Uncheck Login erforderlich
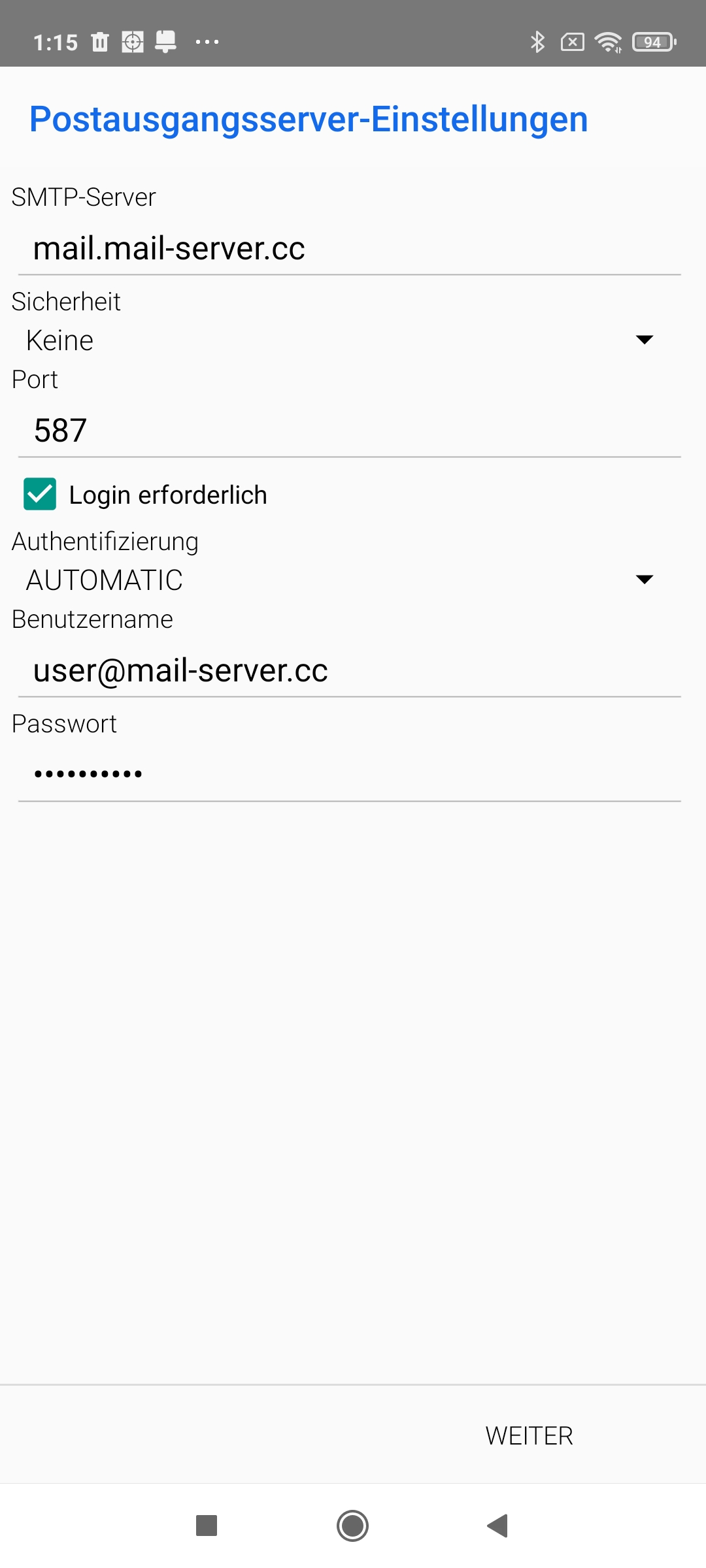 pos(40,494)
